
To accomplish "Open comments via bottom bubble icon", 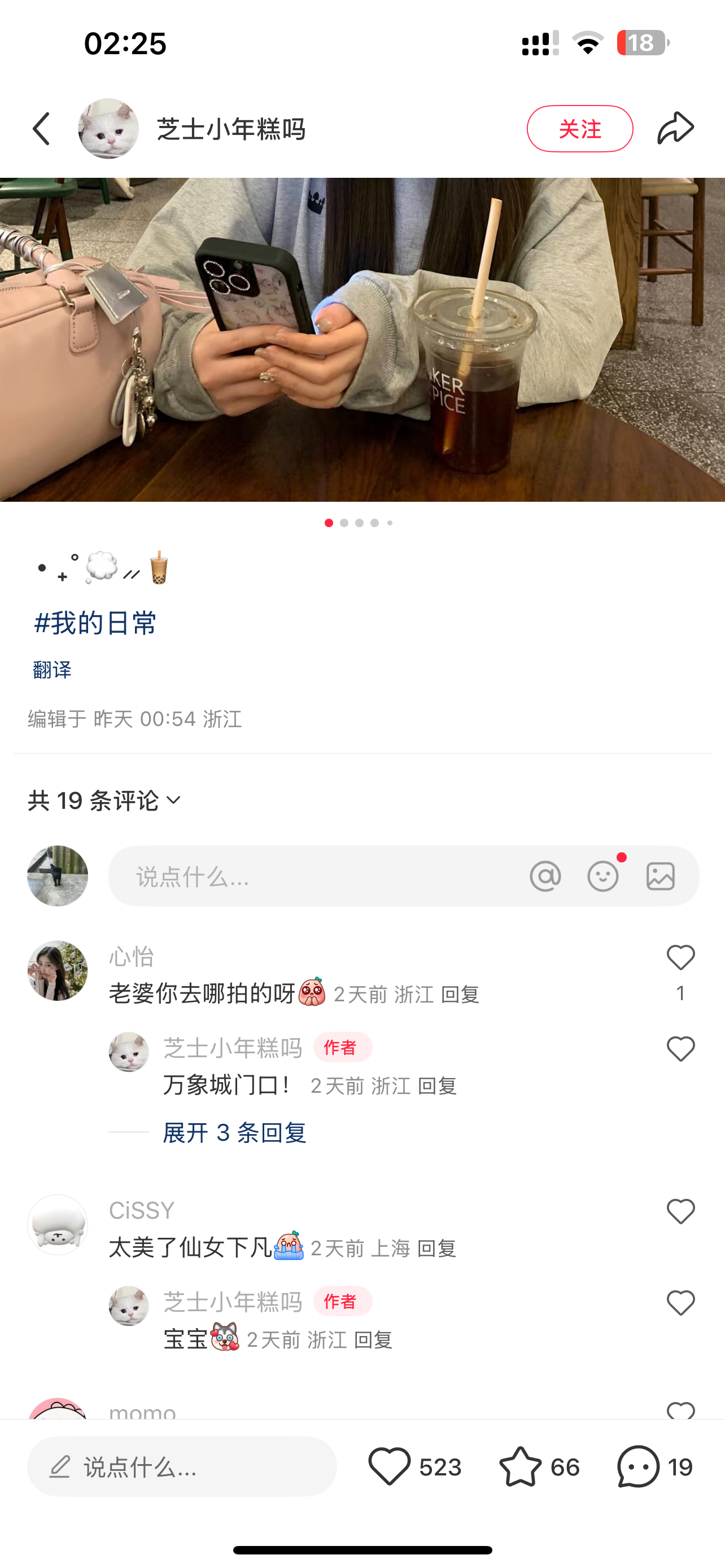I will tap(638, 1466).
